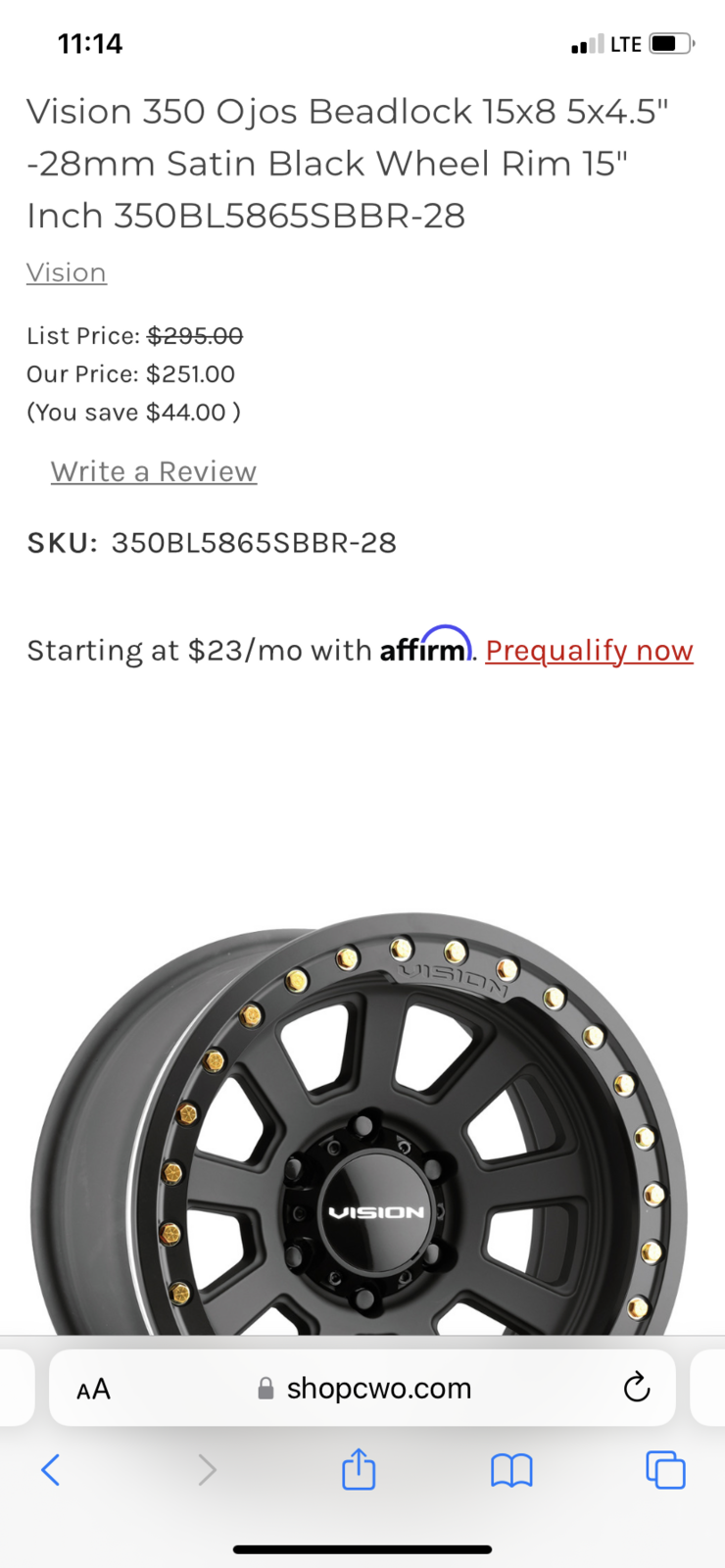The image size is (725, 1568).
Task: Show open tabs overview
Action: [665, 1470]
